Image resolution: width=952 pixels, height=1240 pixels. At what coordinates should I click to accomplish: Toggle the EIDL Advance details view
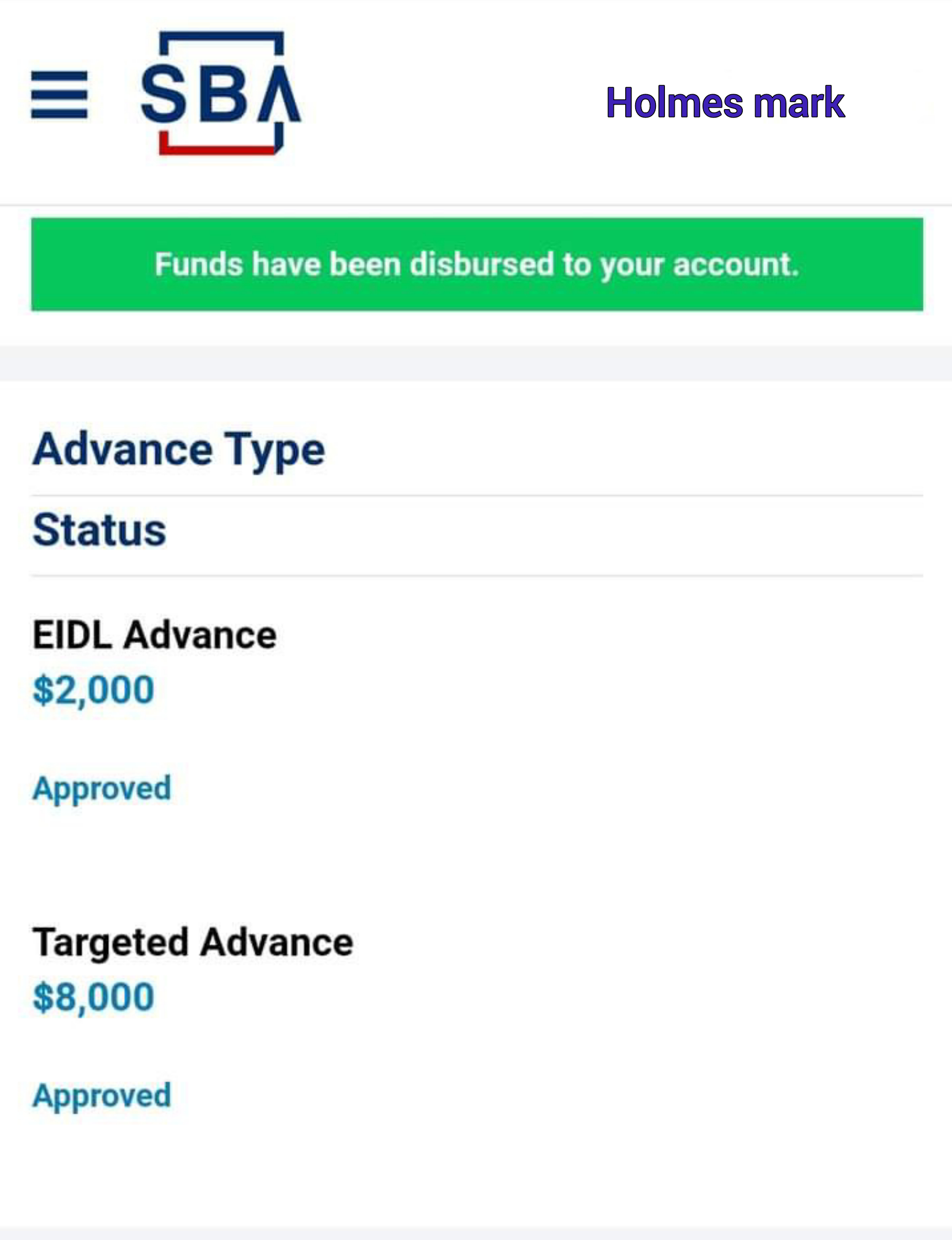(x=154, y=635)
